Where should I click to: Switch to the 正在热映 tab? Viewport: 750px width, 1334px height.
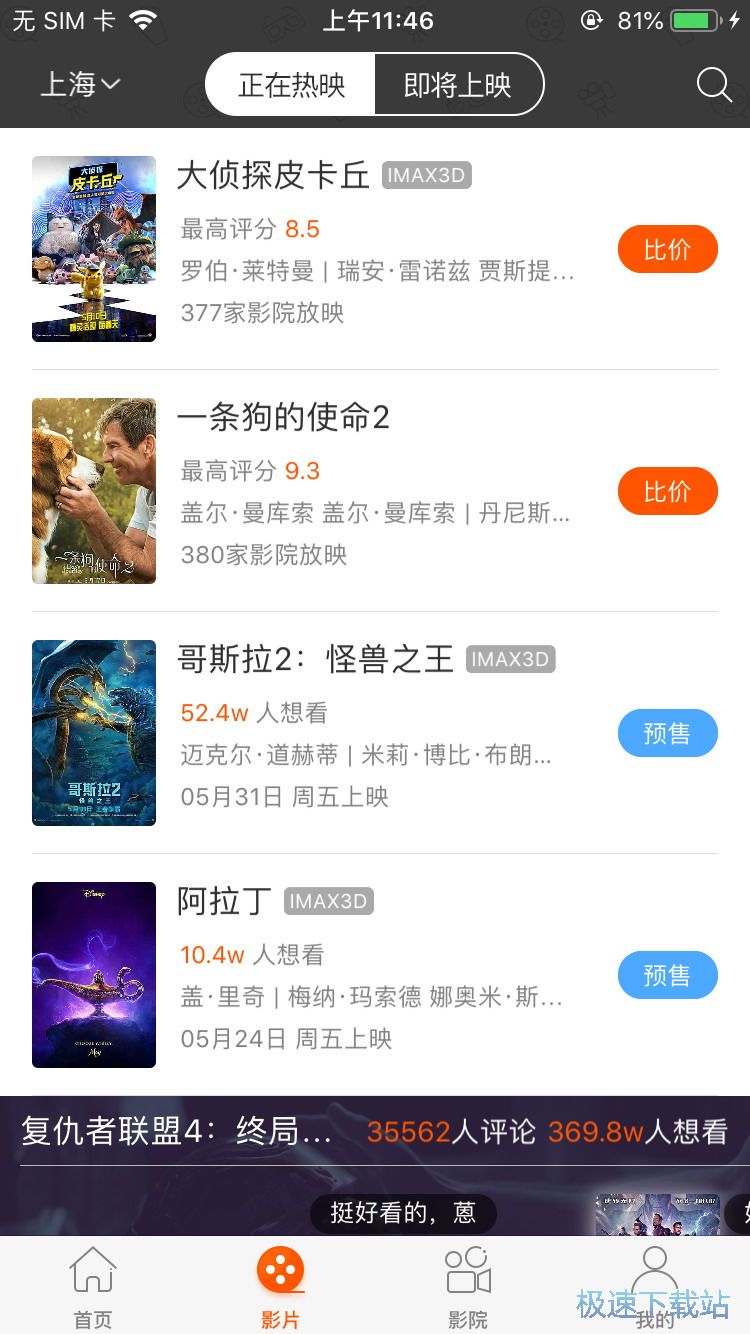(291, 85)
